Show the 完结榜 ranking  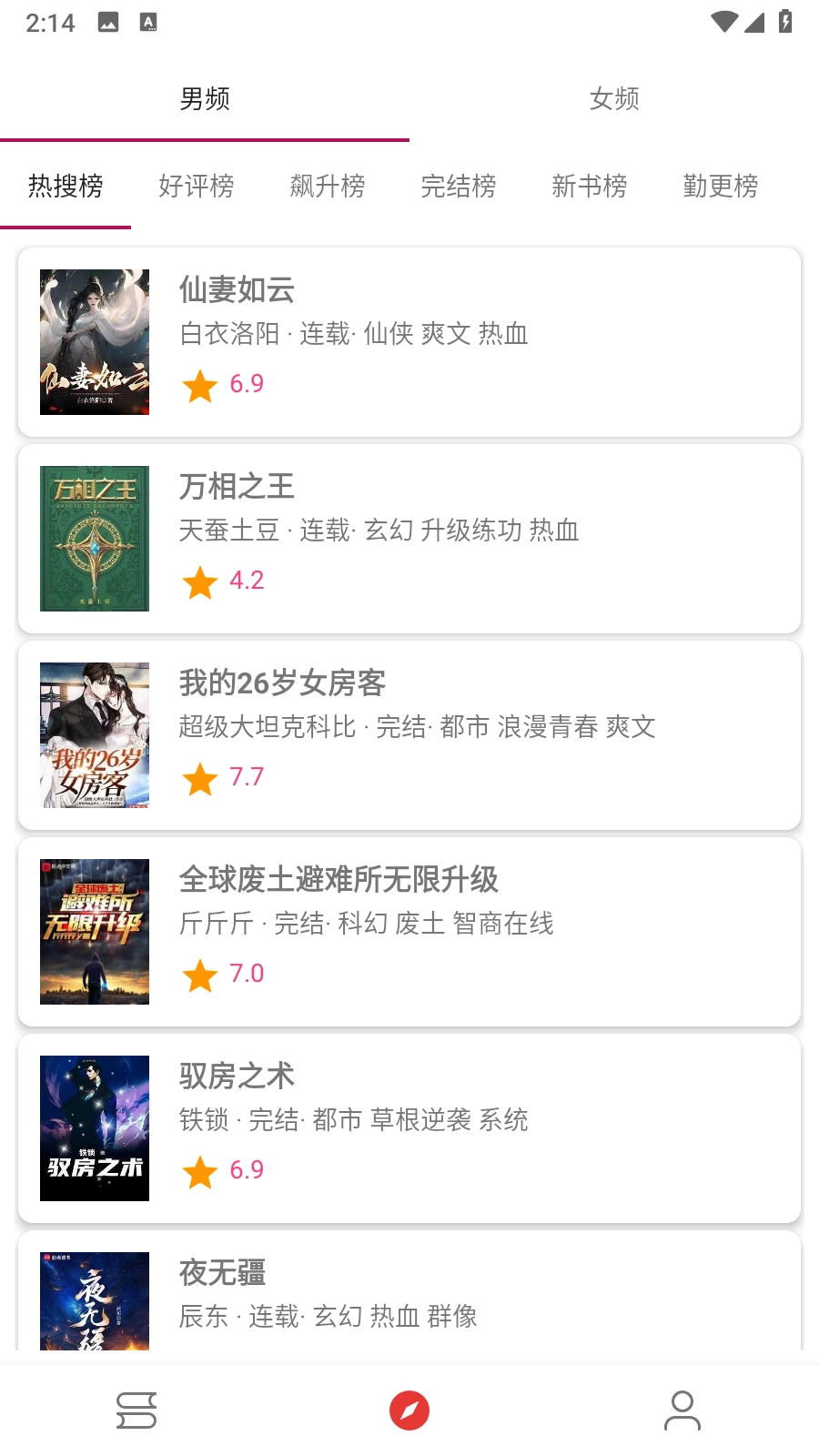coord(459,186)
